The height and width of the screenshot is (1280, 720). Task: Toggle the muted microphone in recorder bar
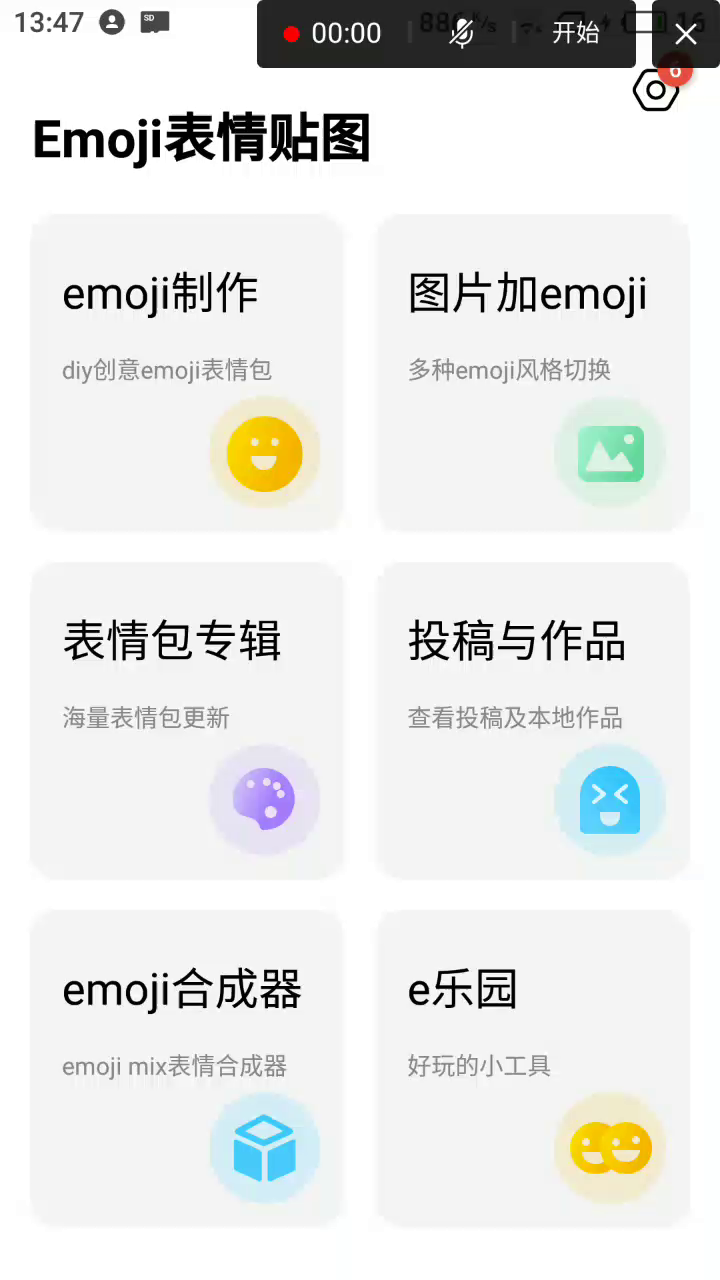point(461,33)
